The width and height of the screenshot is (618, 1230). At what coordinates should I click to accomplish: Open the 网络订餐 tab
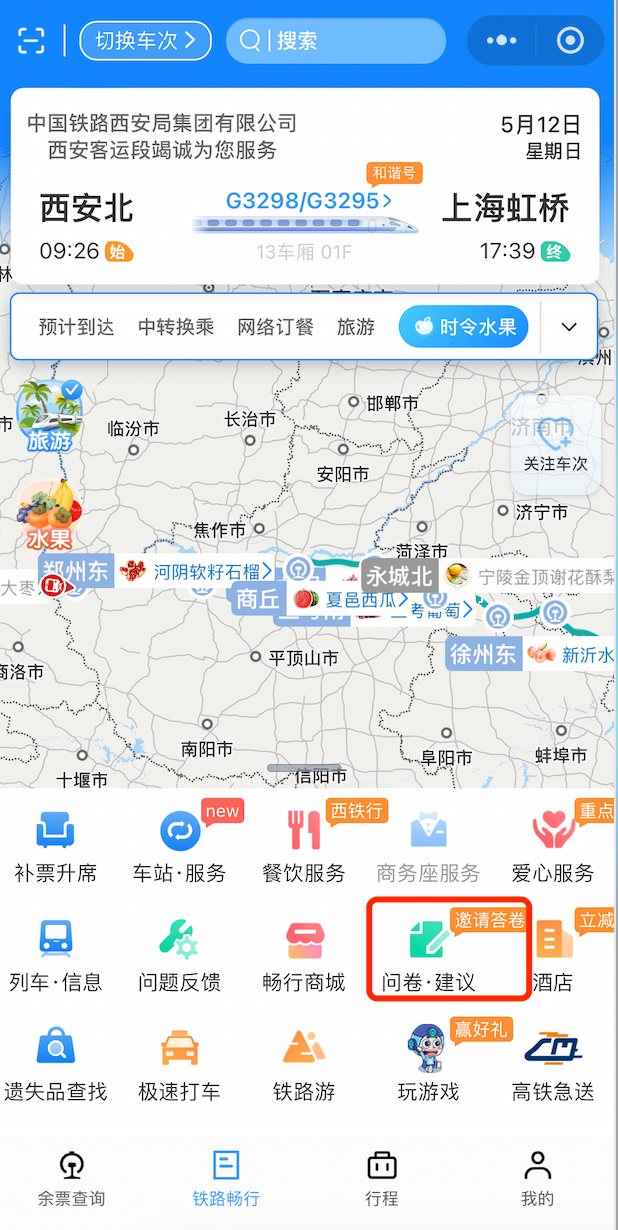pyautogui.click(x=275, y=327)
